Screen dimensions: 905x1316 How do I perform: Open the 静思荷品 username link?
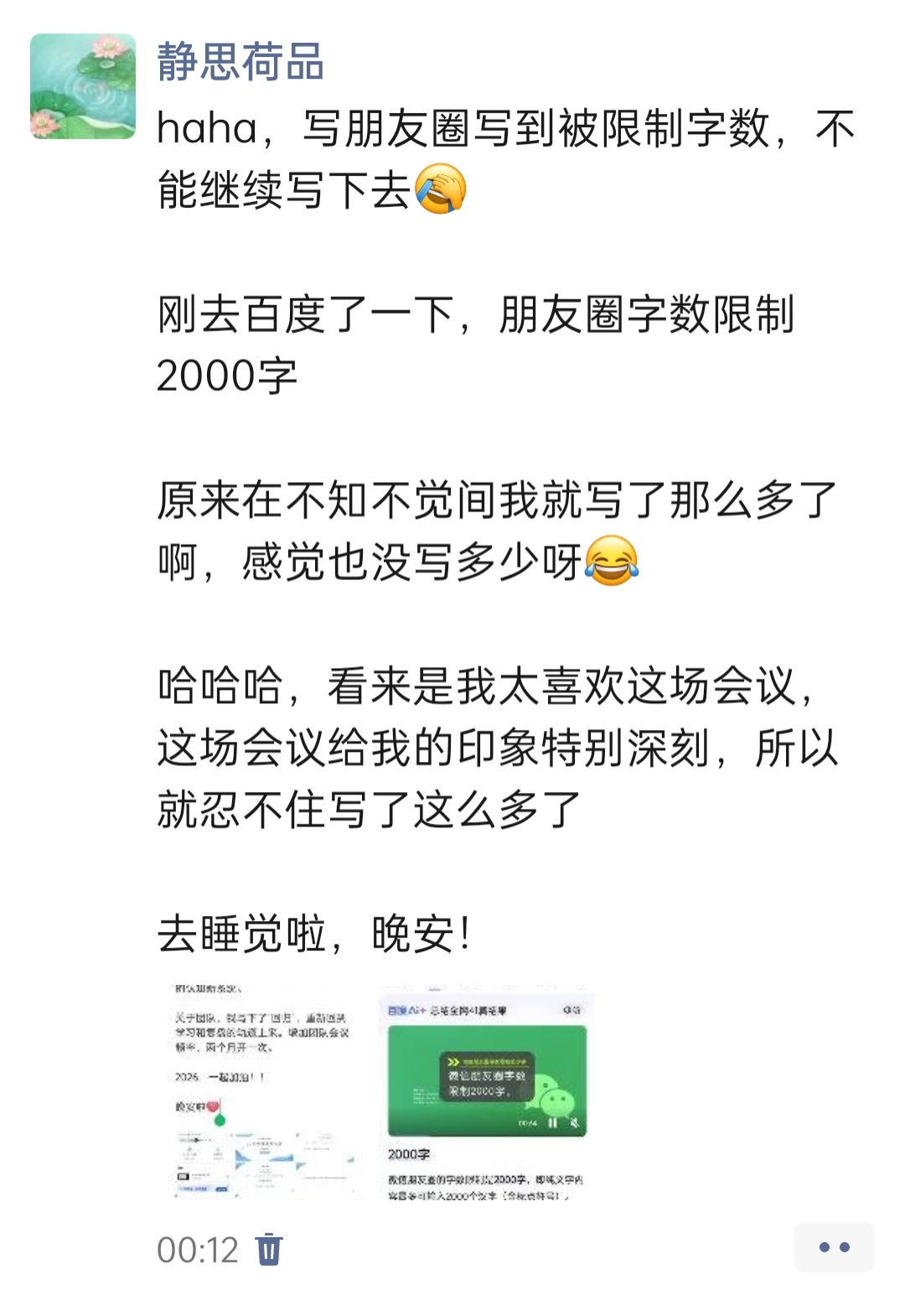[x=240, y=62]
